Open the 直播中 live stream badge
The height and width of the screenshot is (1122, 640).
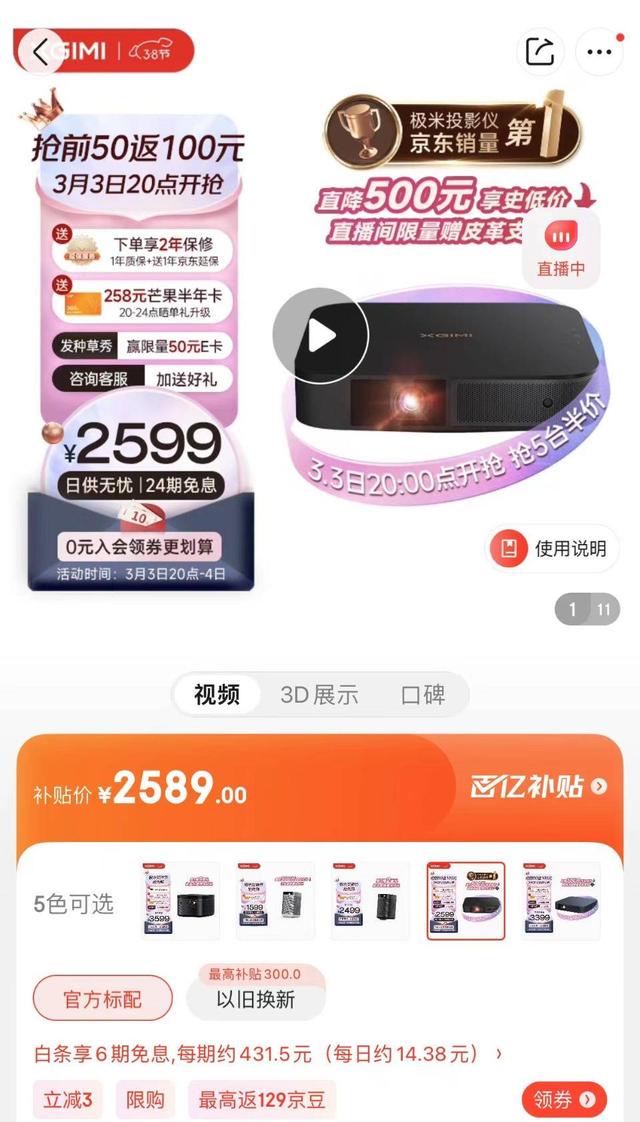[561, 248]
